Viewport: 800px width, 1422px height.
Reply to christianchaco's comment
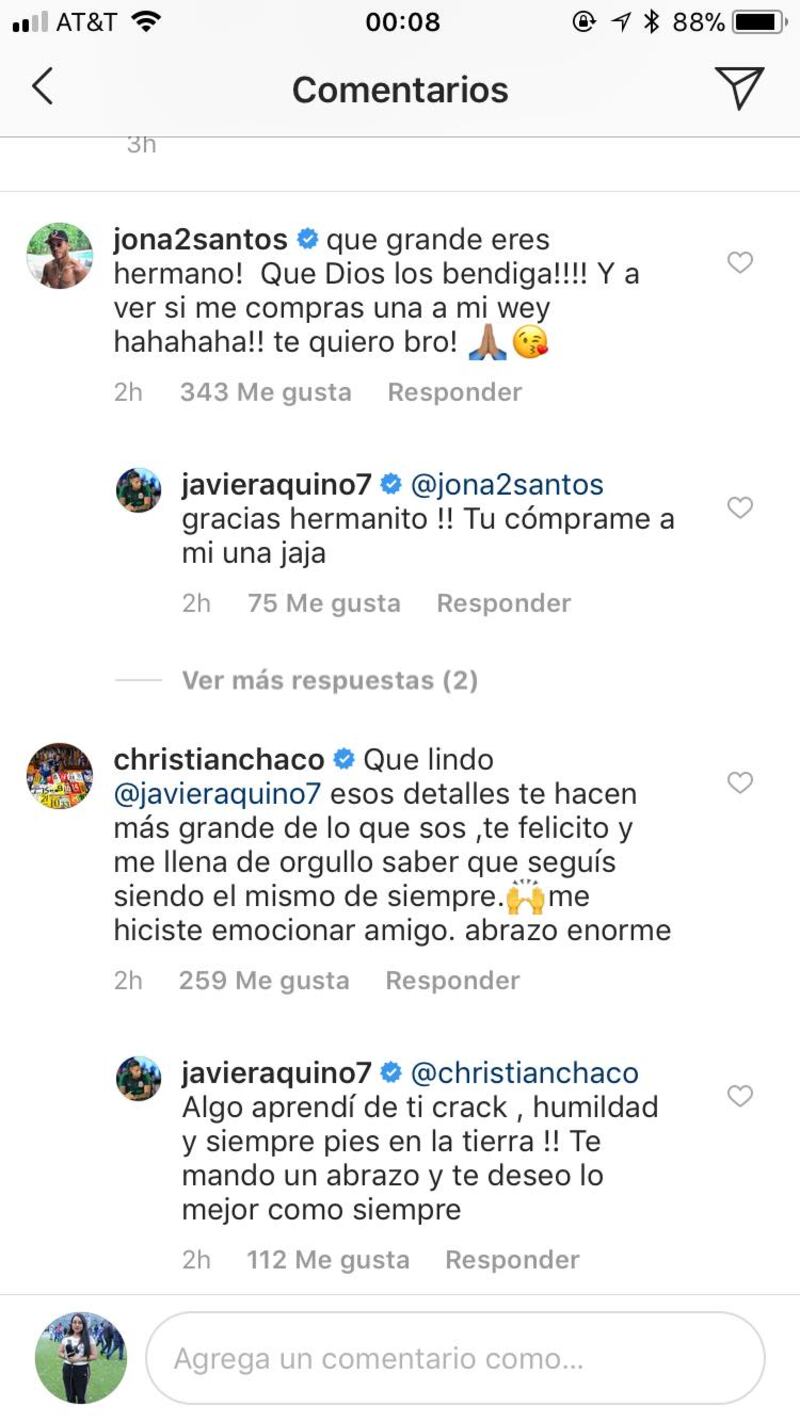point(452,980)
